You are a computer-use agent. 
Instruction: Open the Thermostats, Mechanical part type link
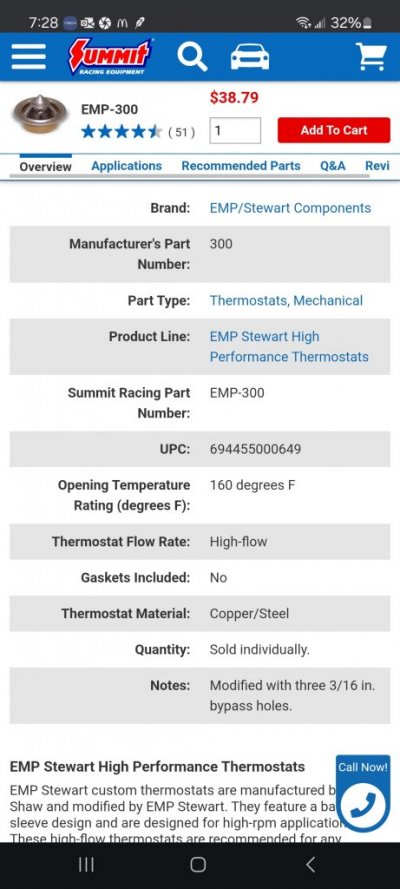(286, 300)
